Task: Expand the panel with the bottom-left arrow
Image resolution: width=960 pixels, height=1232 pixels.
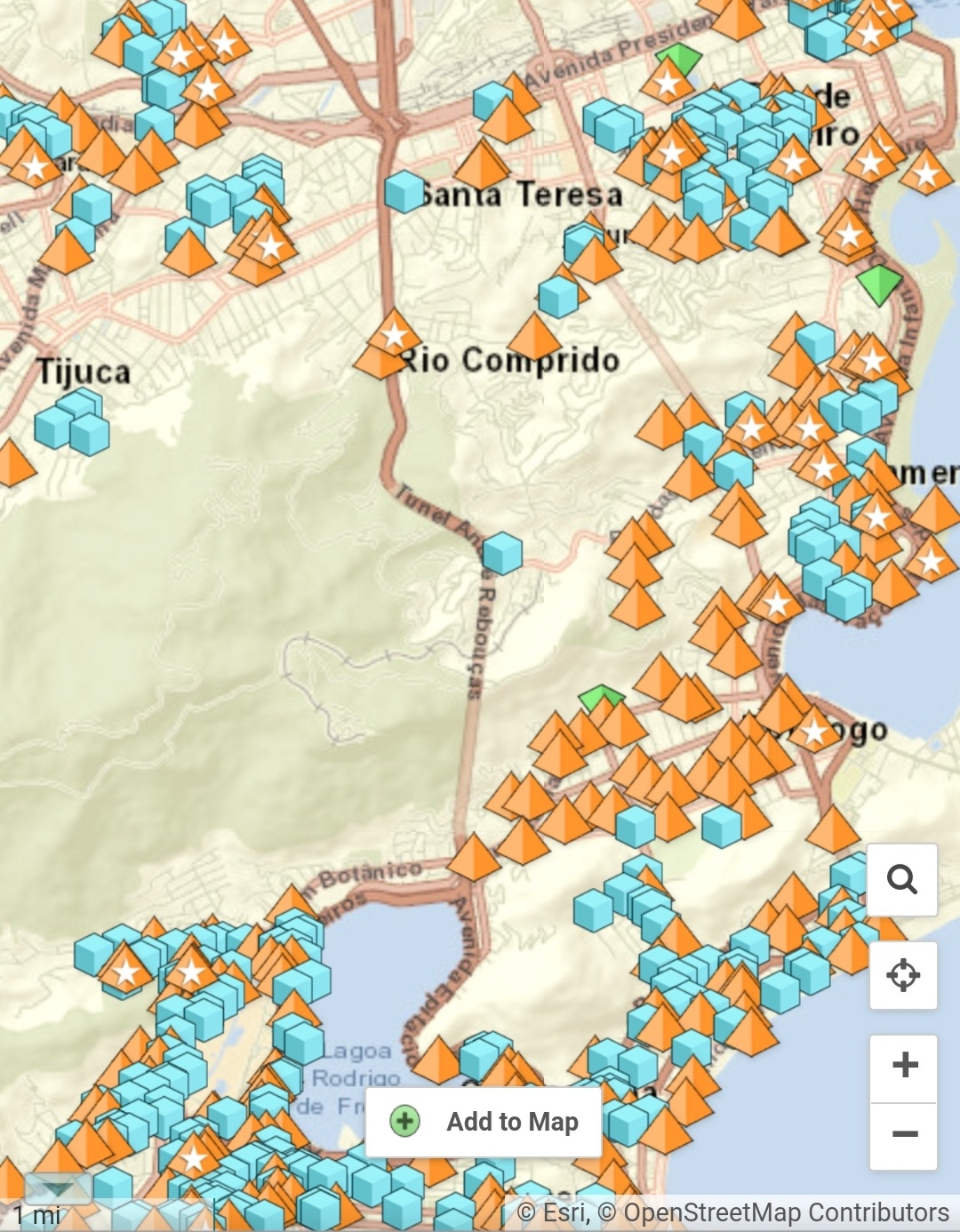Action: coord(58,1188)
